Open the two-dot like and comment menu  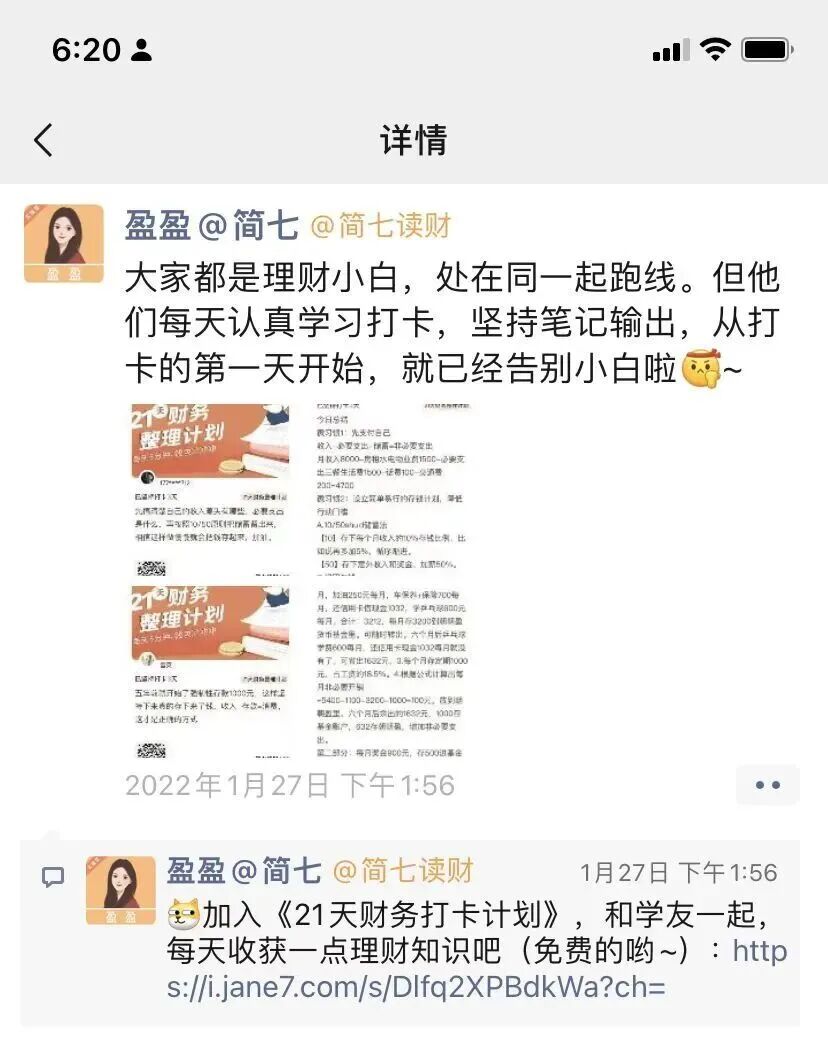768,785
